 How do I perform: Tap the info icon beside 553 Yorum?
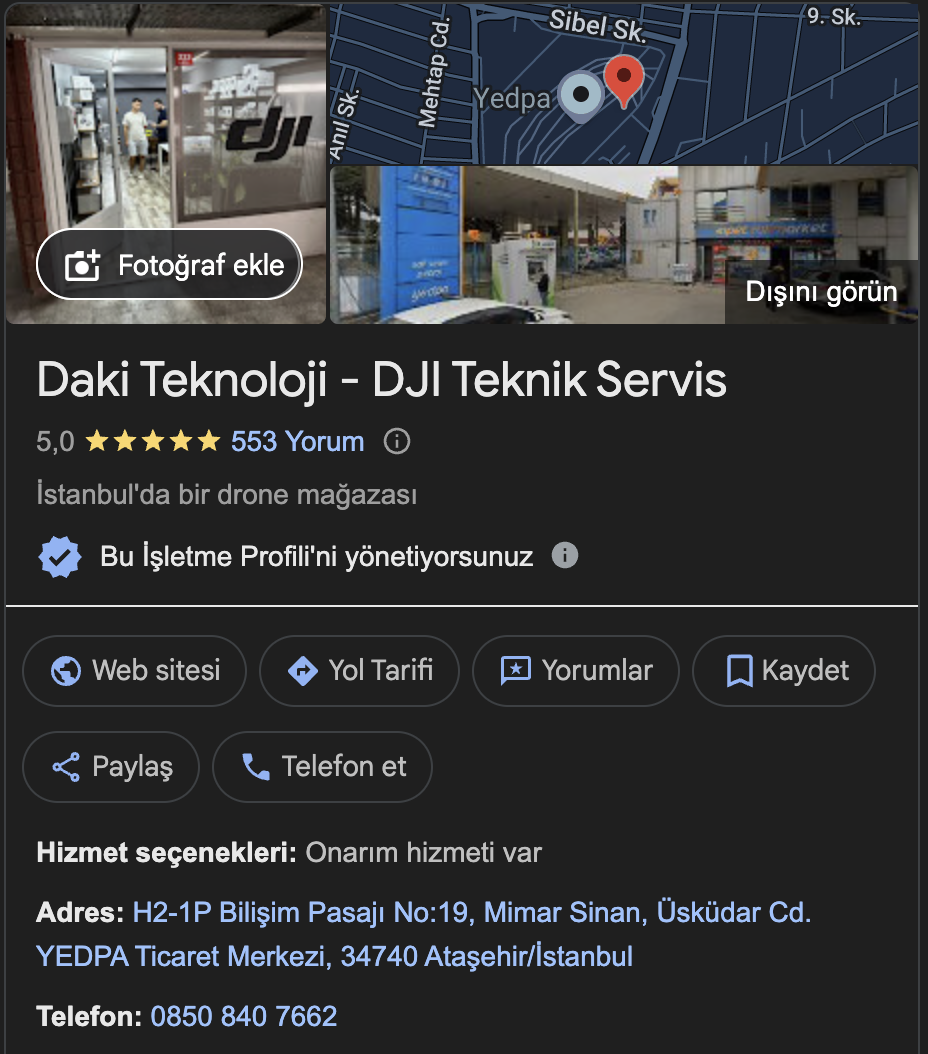tap(397, 441)
